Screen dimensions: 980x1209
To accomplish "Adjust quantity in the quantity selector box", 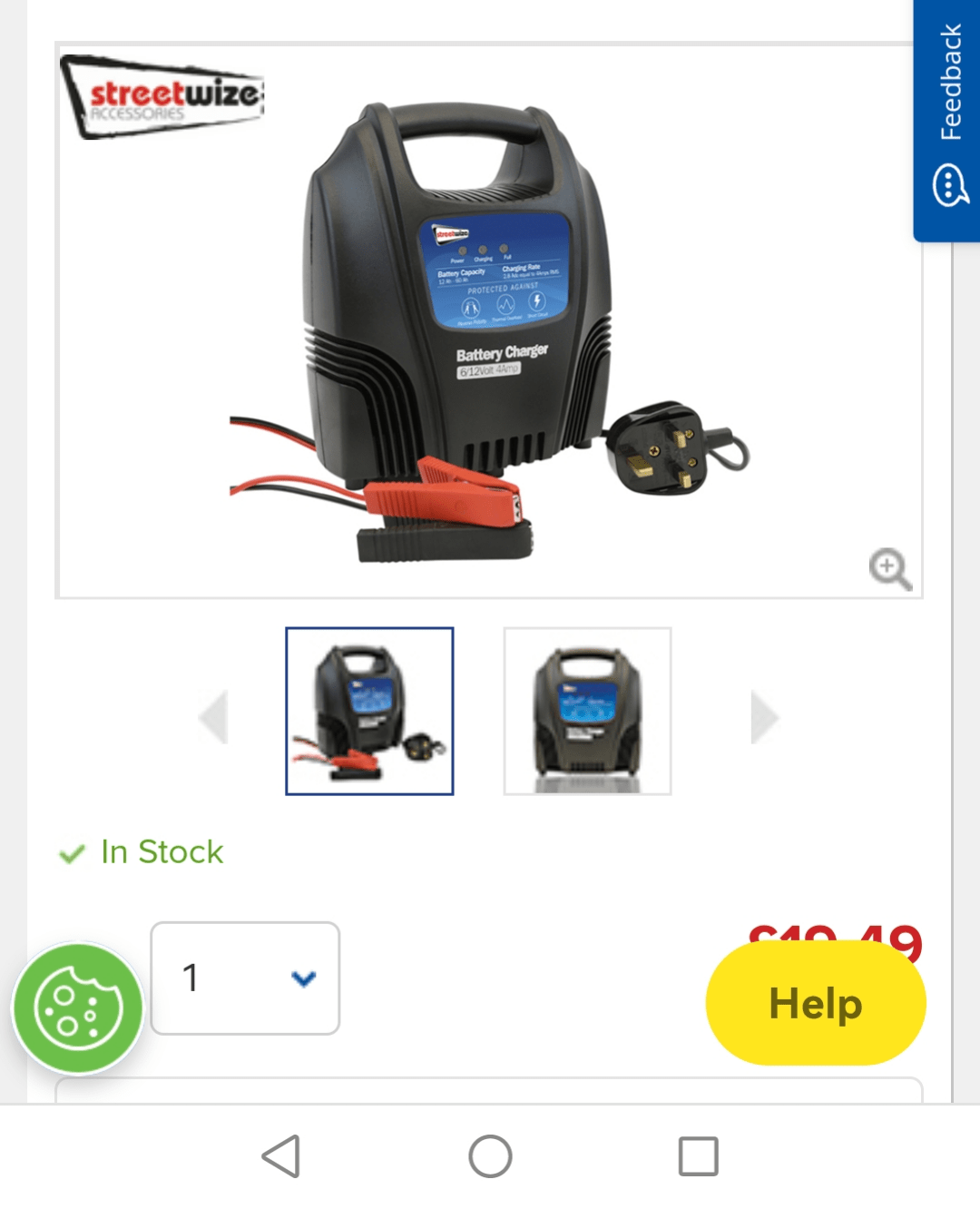I will (x=243, y=978).
